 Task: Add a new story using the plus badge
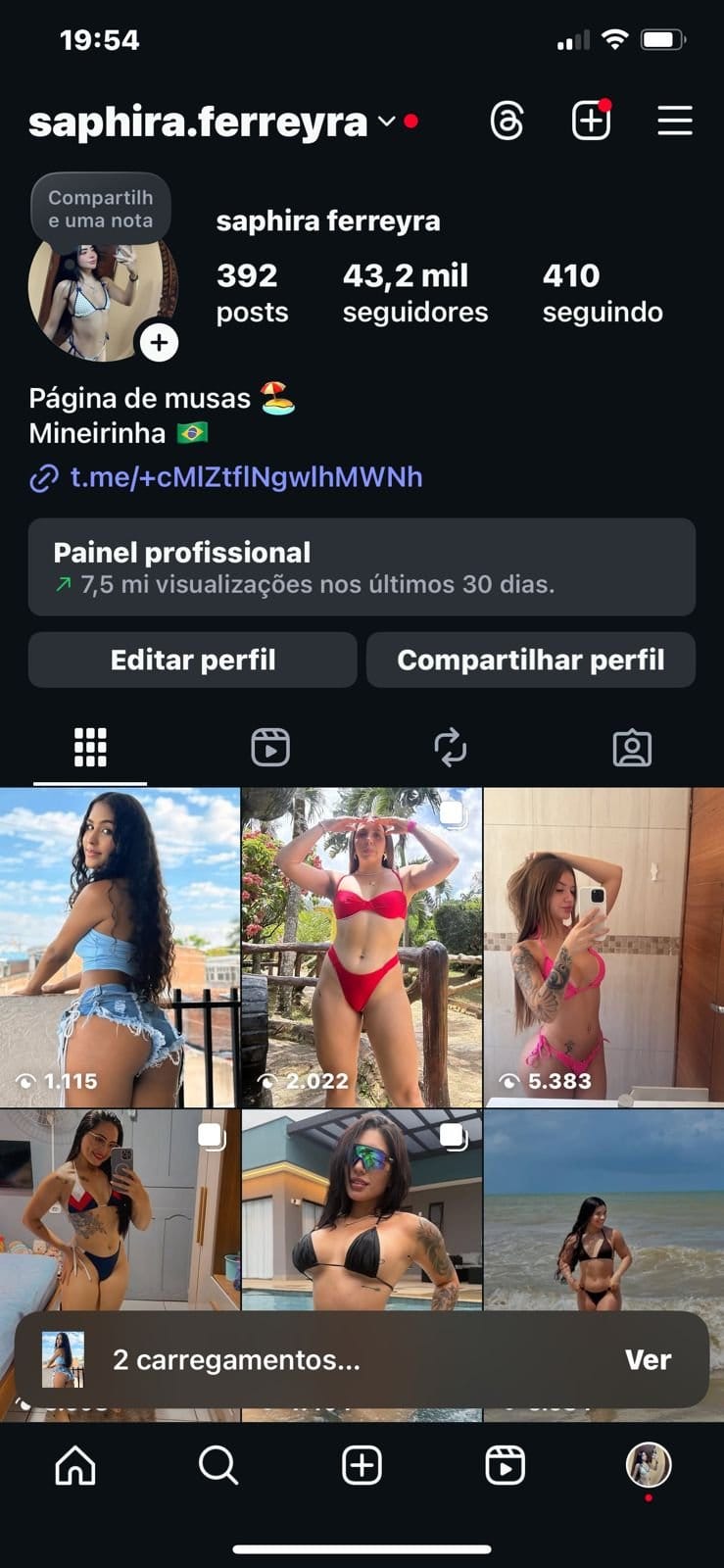click(x=157, y=343)
